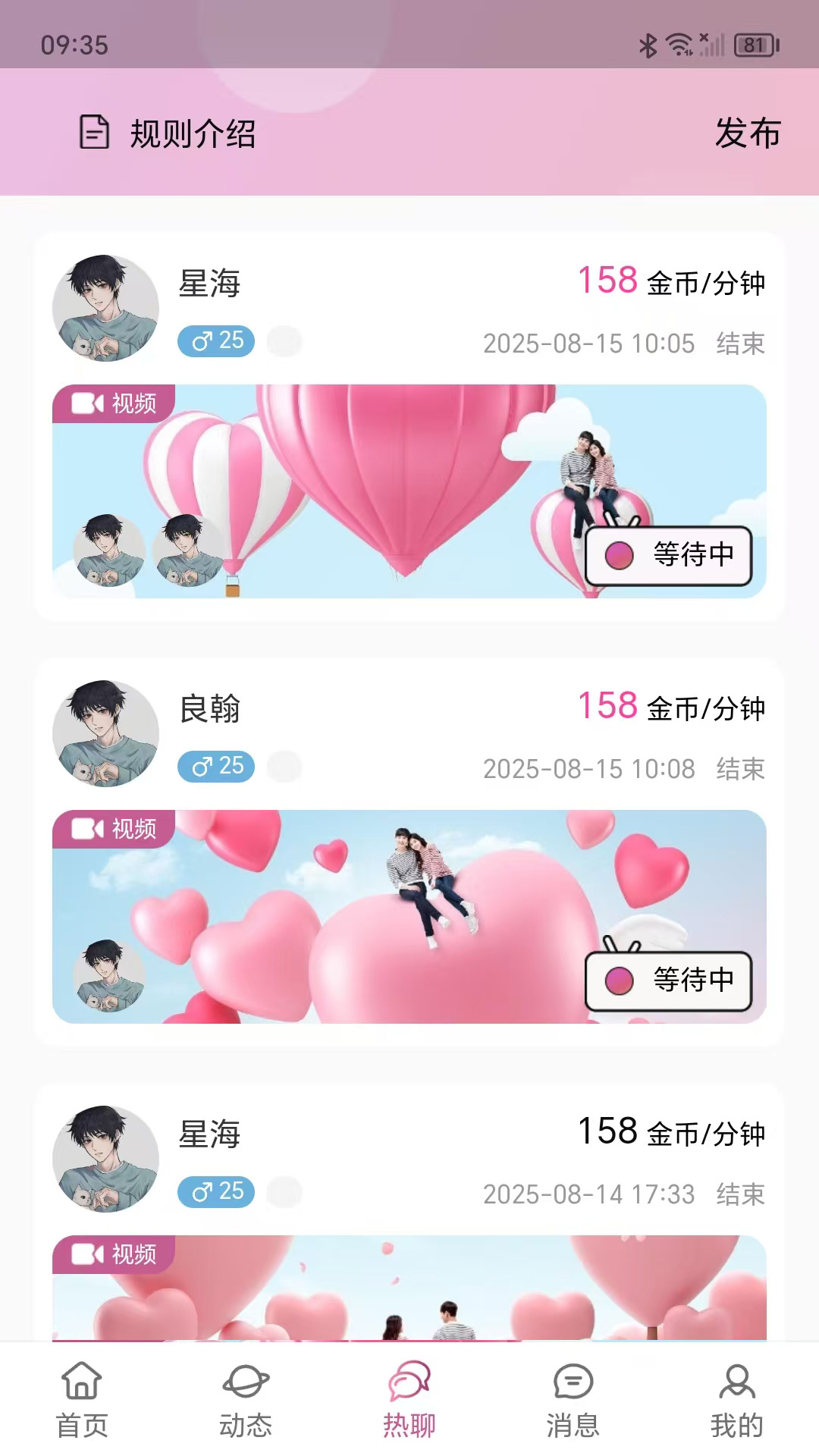Image resolution: width=819 pixels, height=1456 pixels.
Task: Open 规则介绍 rules introduction
Action: (x=168, y=133)
